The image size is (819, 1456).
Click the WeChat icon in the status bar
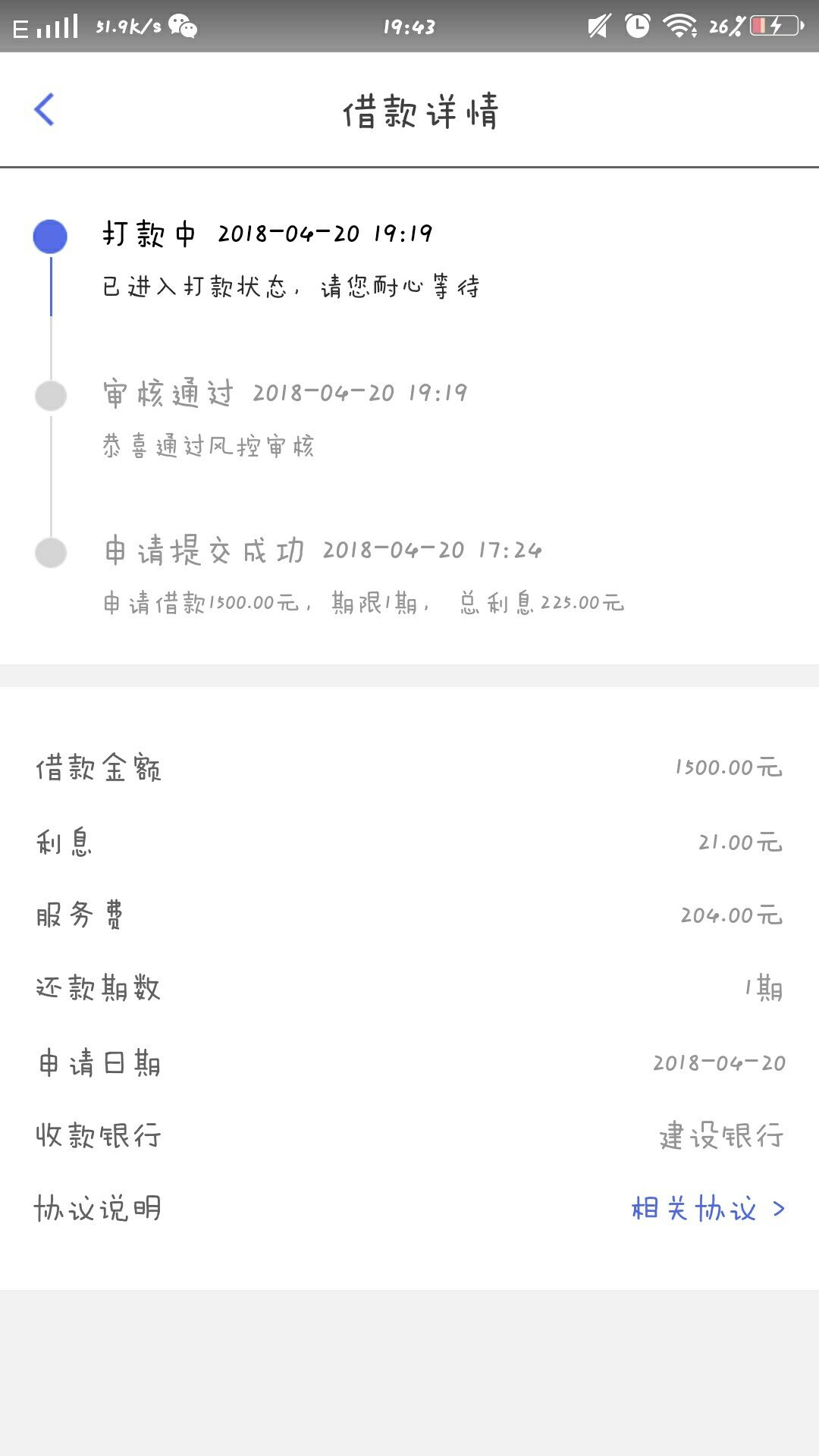pos(182,25)
